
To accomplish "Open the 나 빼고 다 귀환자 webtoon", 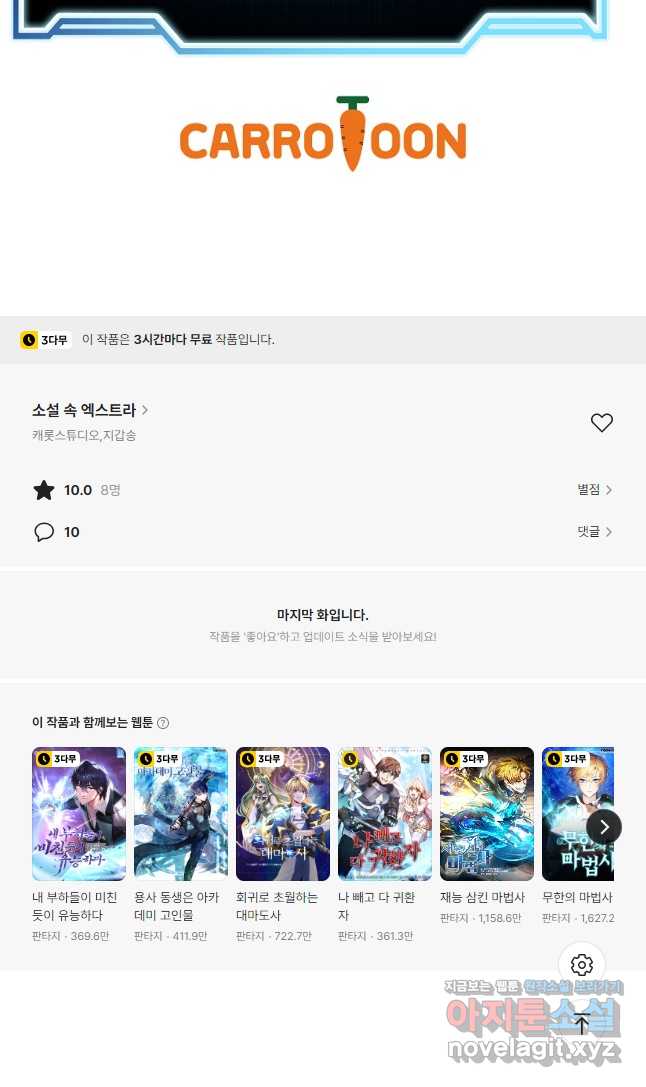I will point(385,814).
